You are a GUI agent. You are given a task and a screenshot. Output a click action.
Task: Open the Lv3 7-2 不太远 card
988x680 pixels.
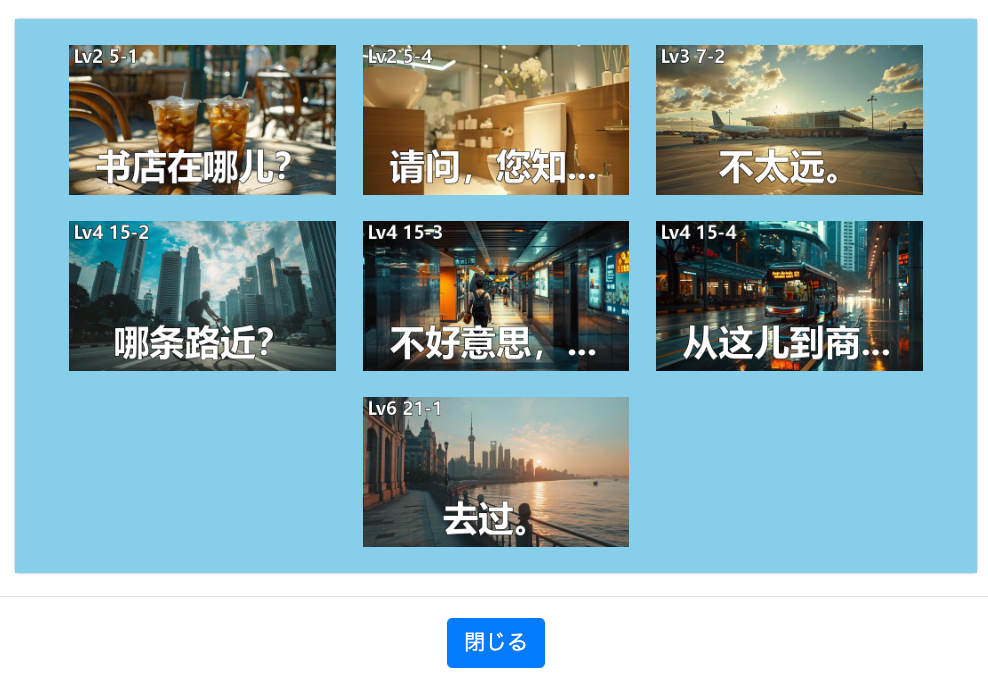click(789, 120)
